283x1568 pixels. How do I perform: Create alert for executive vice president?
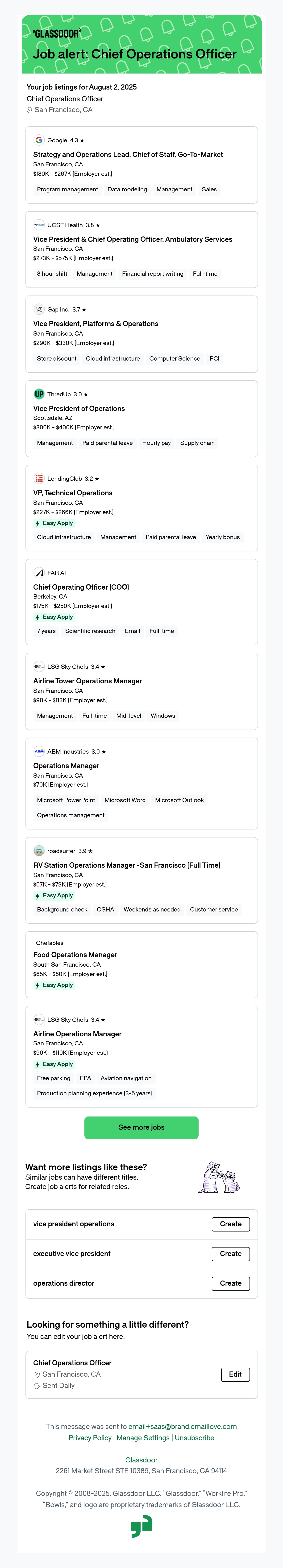tap(231, 1254)
